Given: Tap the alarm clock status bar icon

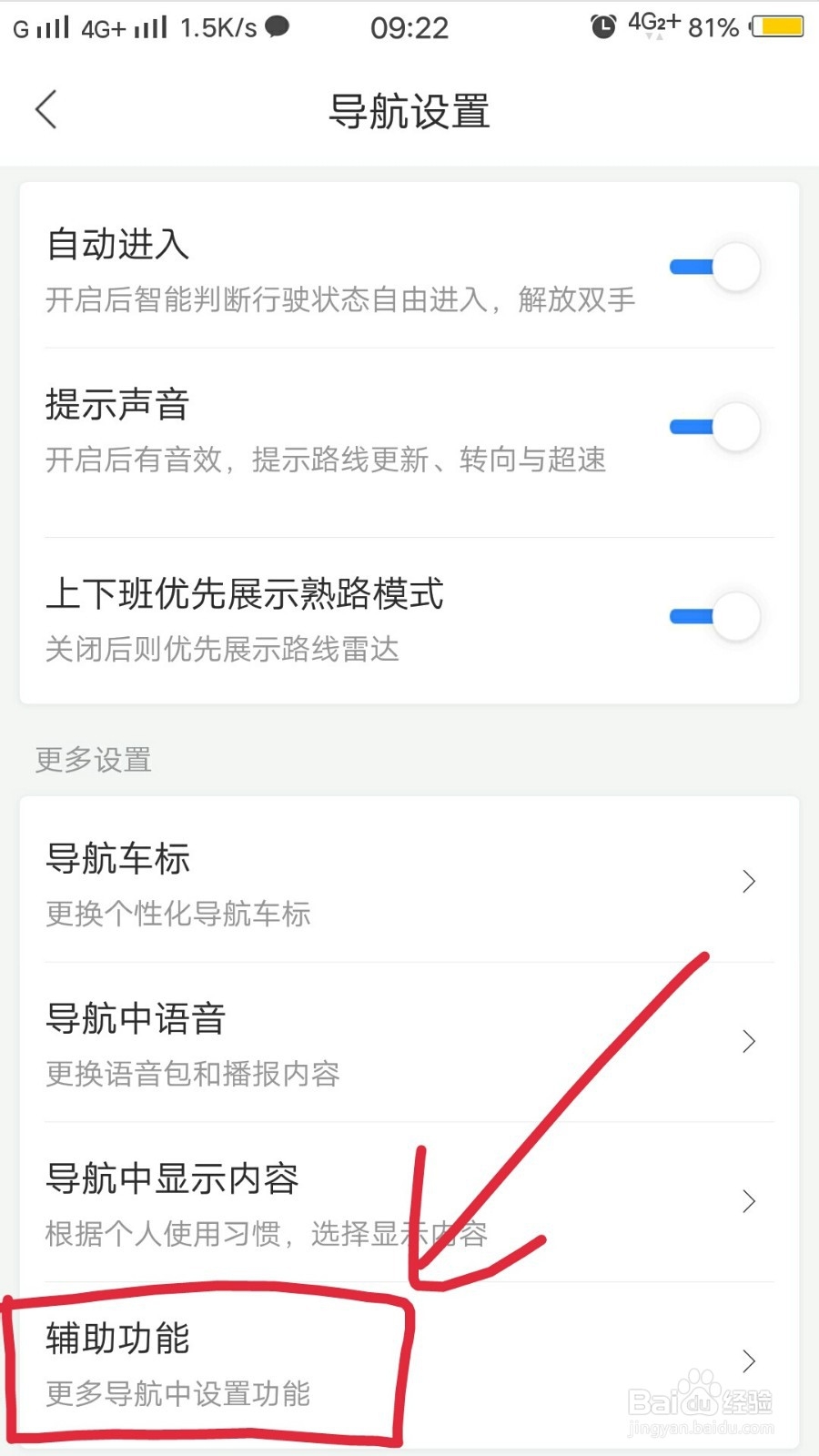Looking at the screenshot, I should [602, 27].
